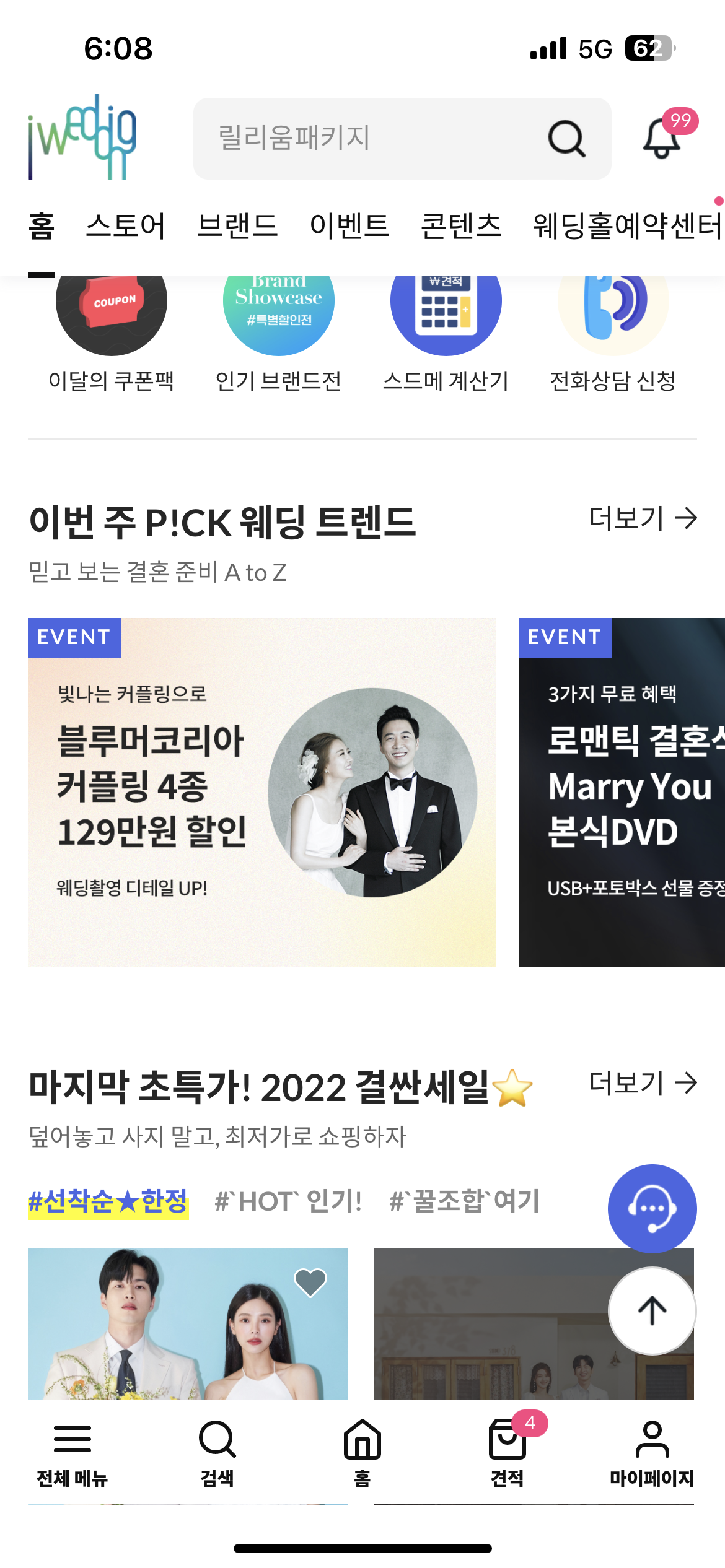
Task: Go to 마이페이지
Action: click(652, 1453)
